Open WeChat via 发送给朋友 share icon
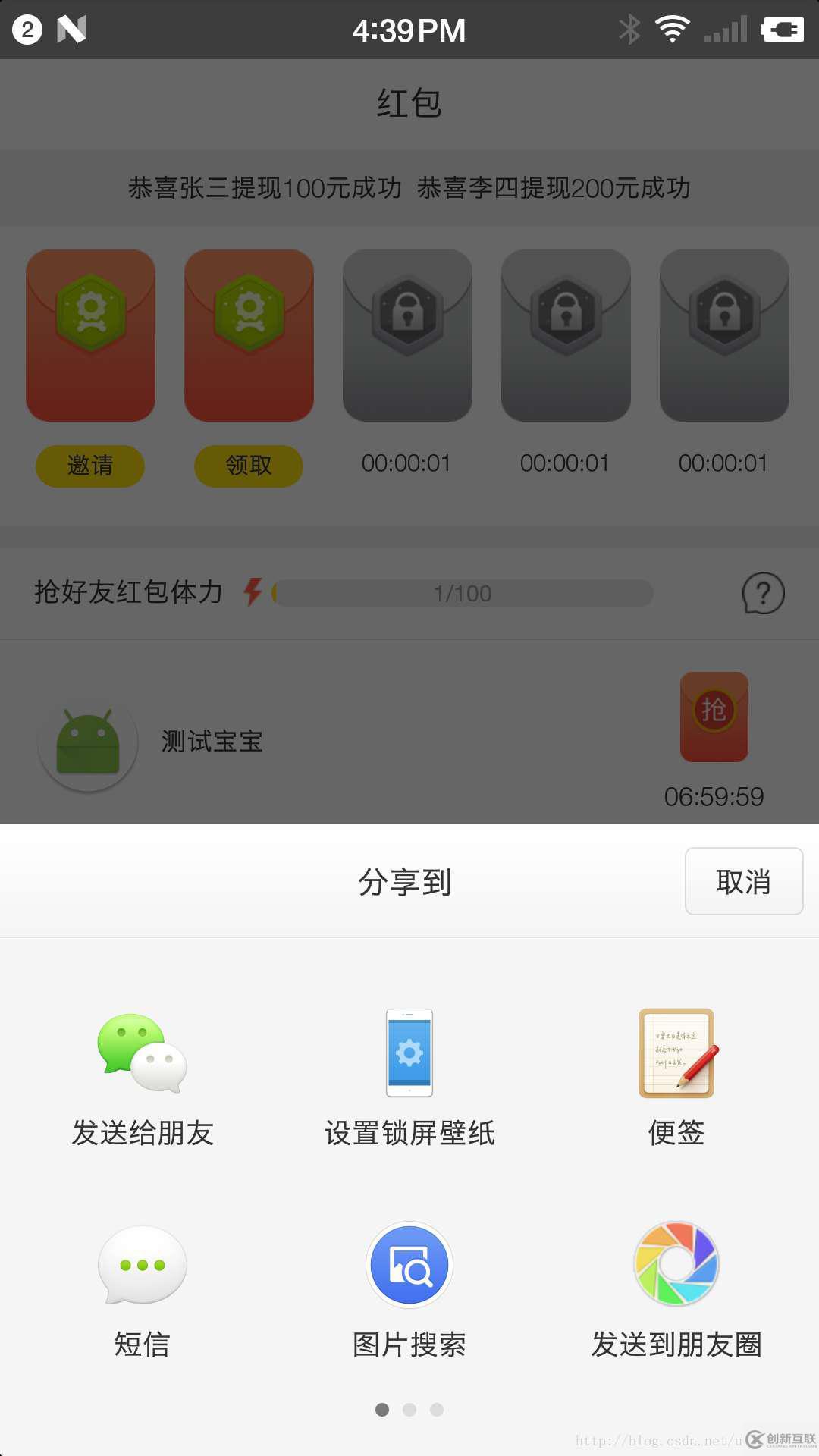The width and height of the screenshot is (819, 1456). click(141, 1054)
